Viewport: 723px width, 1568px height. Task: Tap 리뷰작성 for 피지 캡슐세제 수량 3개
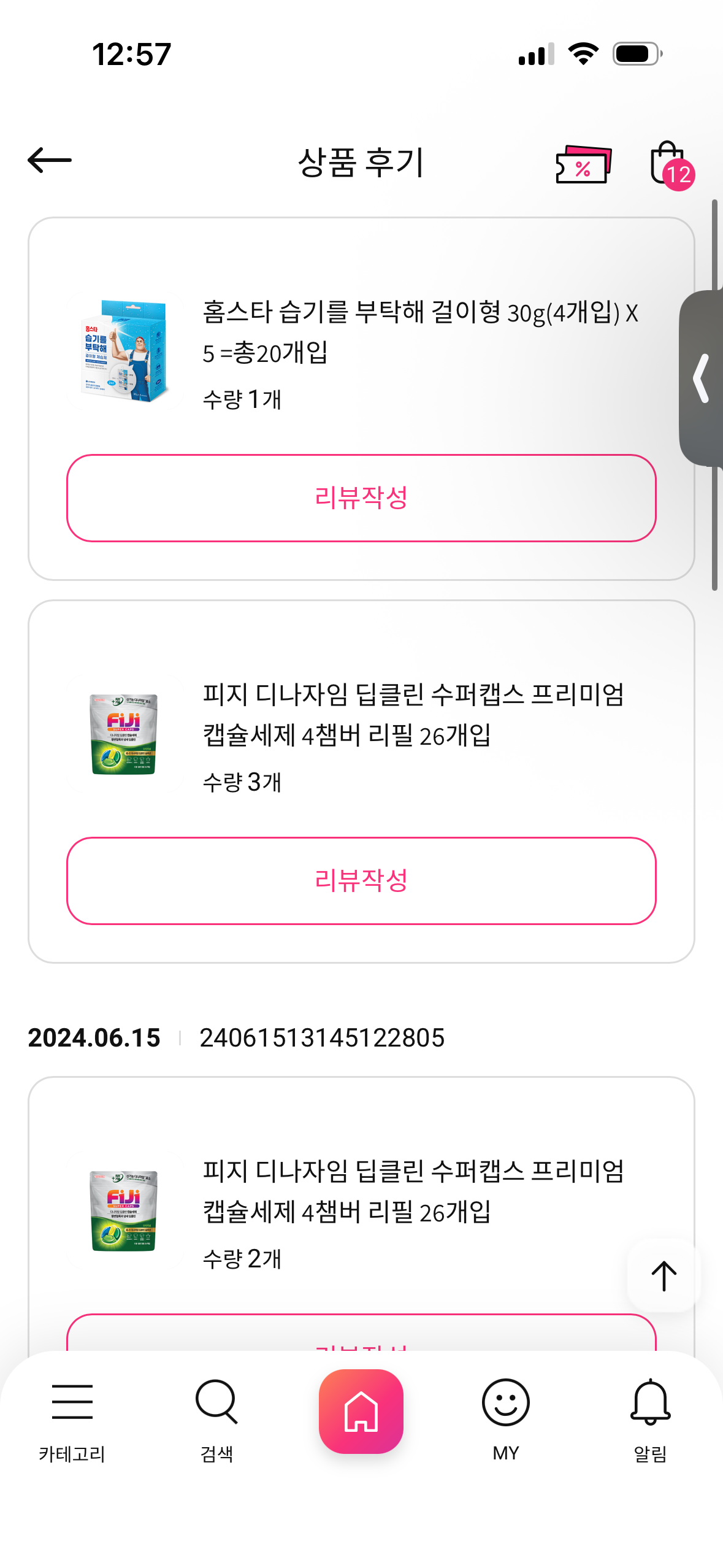coord(361,880)
